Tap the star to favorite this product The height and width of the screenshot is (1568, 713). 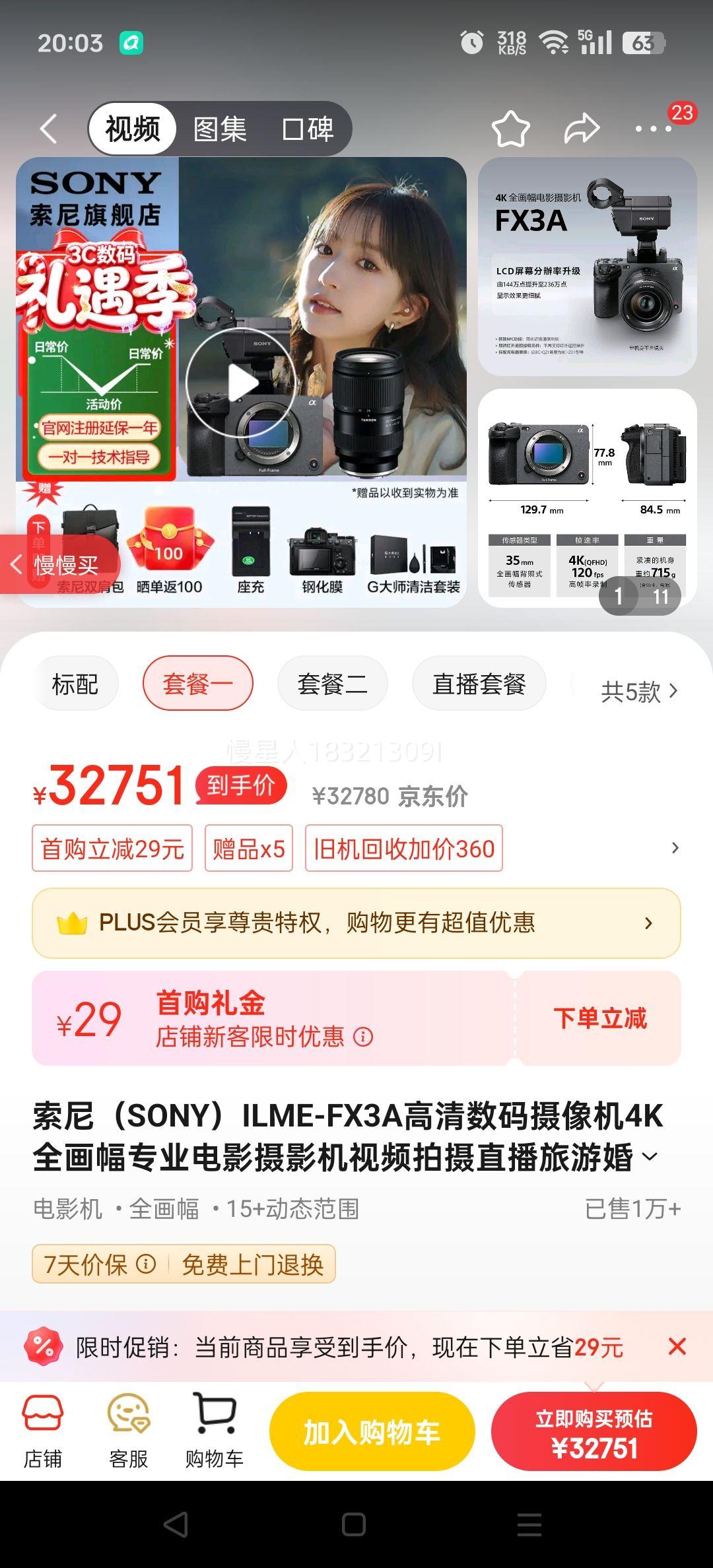tap(512, 128)
